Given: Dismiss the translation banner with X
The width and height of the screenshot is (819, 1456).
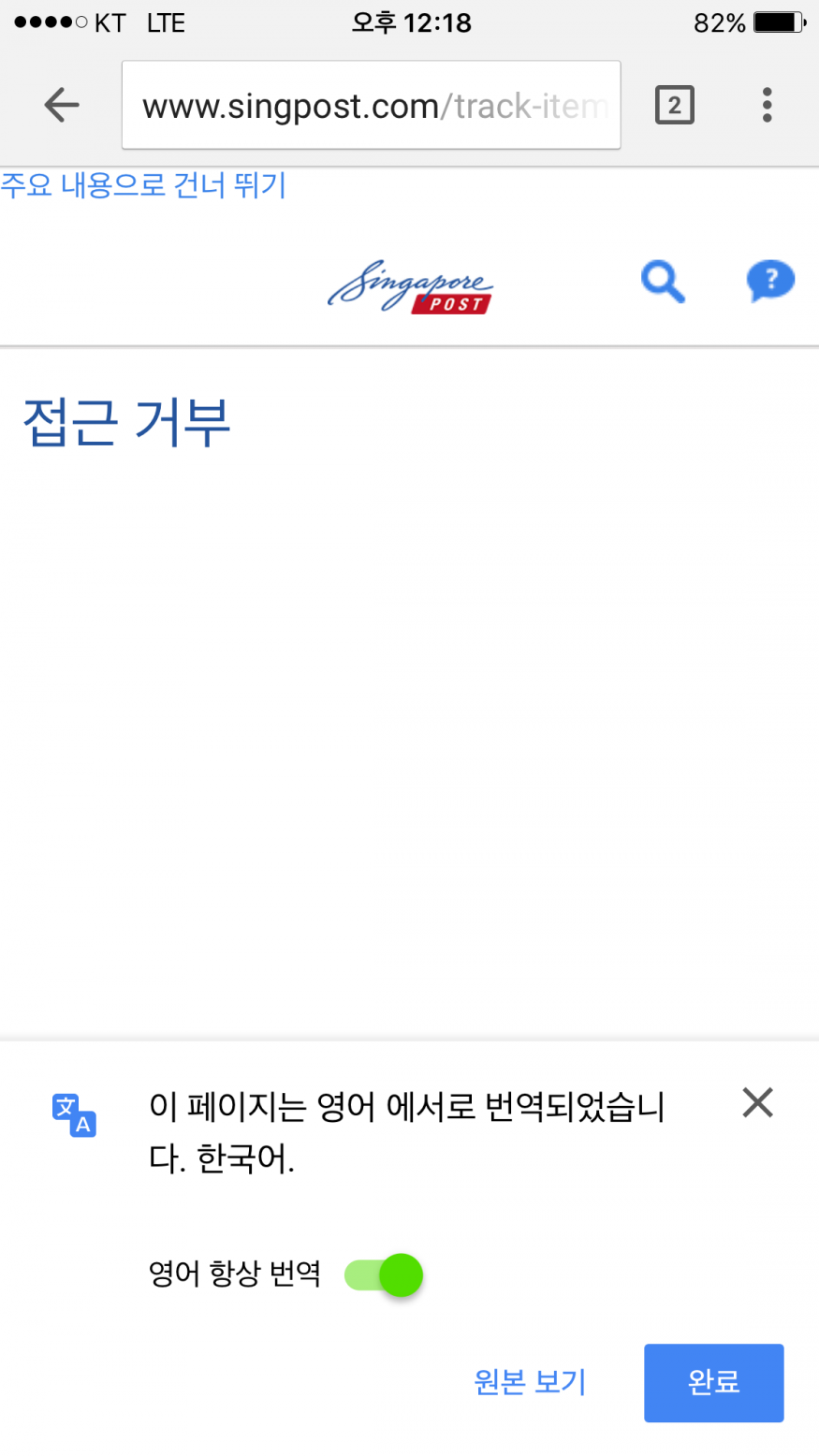Looking at the screenshot, I should coord(757,1102).
